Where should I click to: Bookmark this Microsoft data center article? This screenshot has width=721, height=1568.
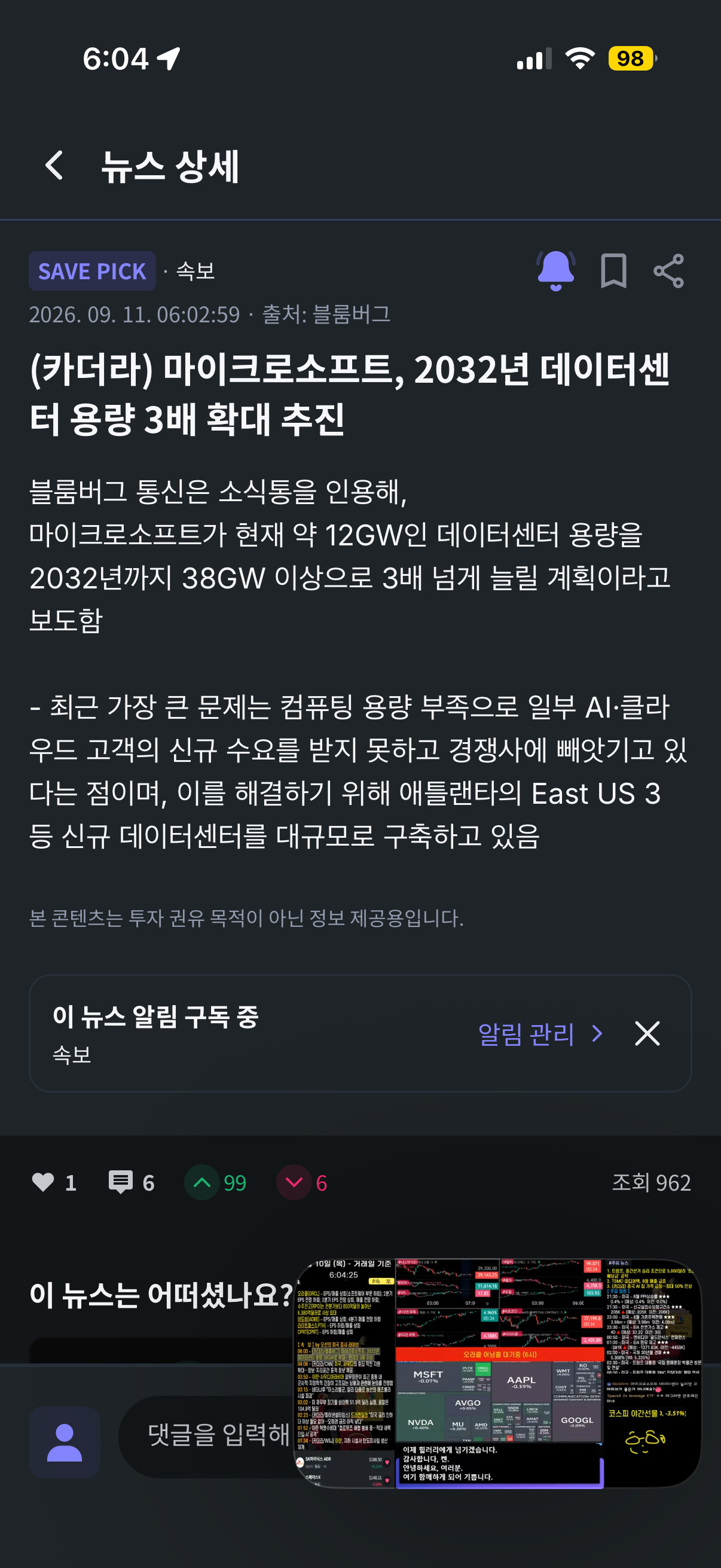613,270
